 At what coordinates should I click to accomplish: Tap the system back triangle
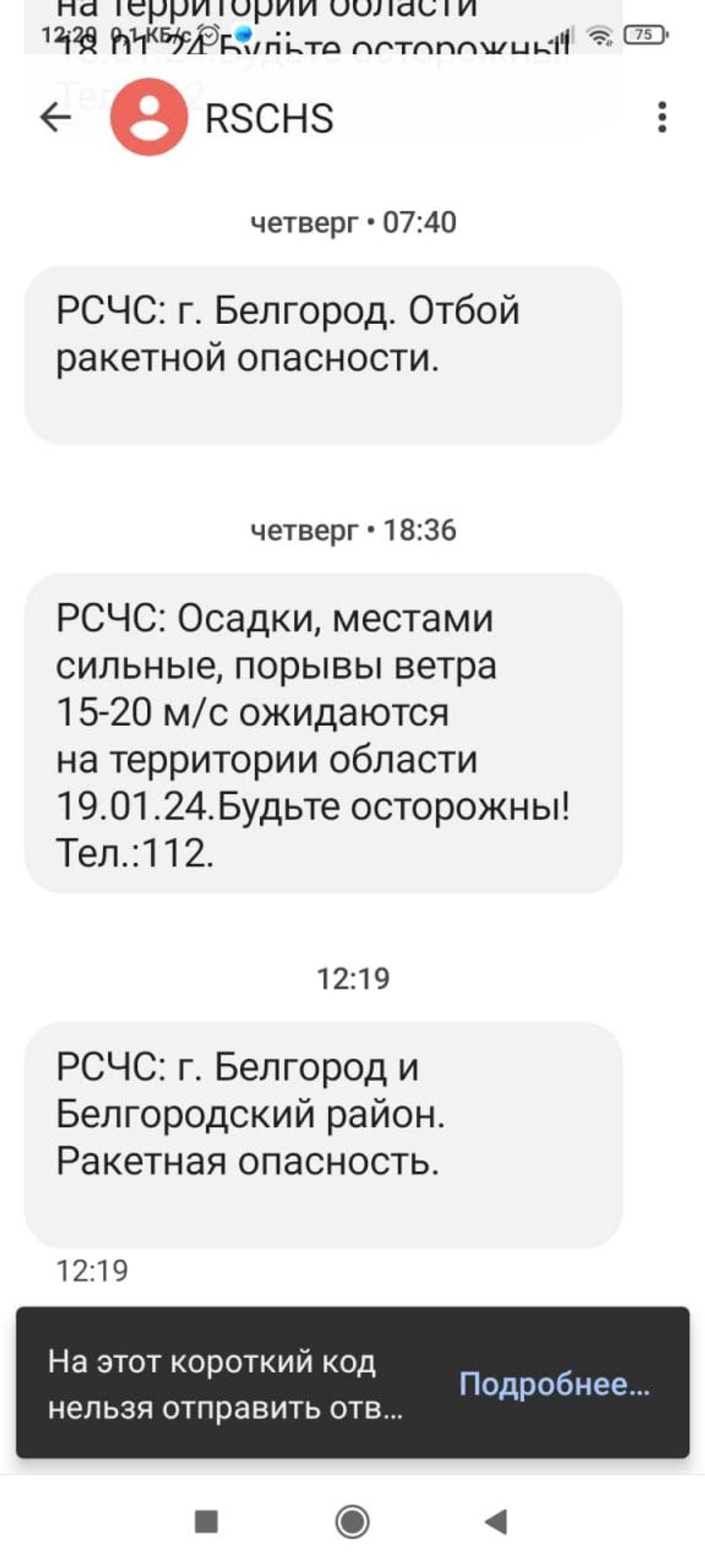tap(496, 1520)
